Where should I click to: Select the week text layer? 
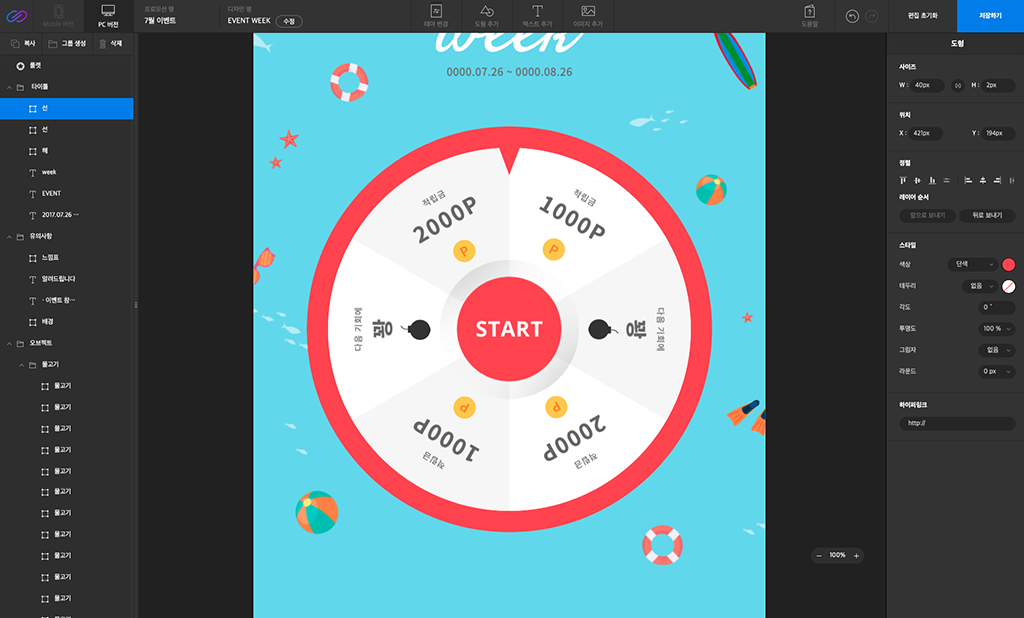point(49,172)
